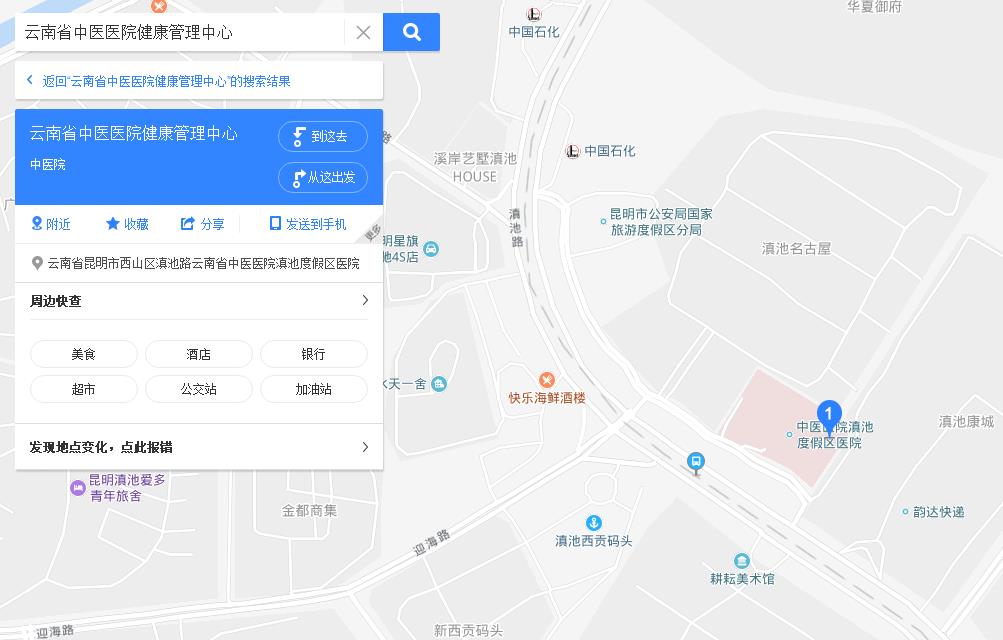Report a location error via 点此报错
1003x640 pixels.
tap(198, 447)
